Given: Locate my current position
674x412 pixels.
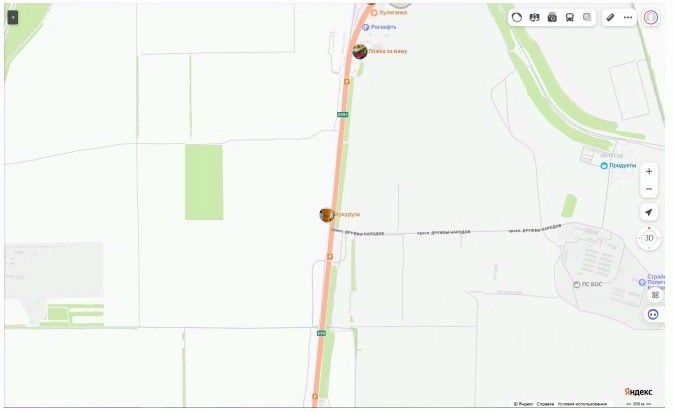Looking at the screenshot, I should pyautogui.click(x=649, y=212).
